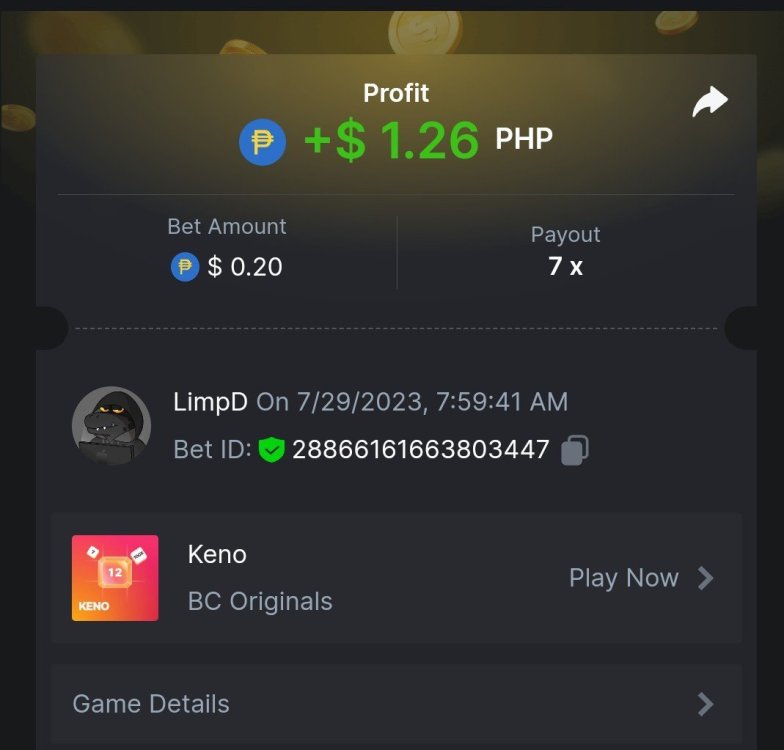This screenshot has width=784, height=750.
Task: Copy the Bet ID number
Action: [574, 450]
